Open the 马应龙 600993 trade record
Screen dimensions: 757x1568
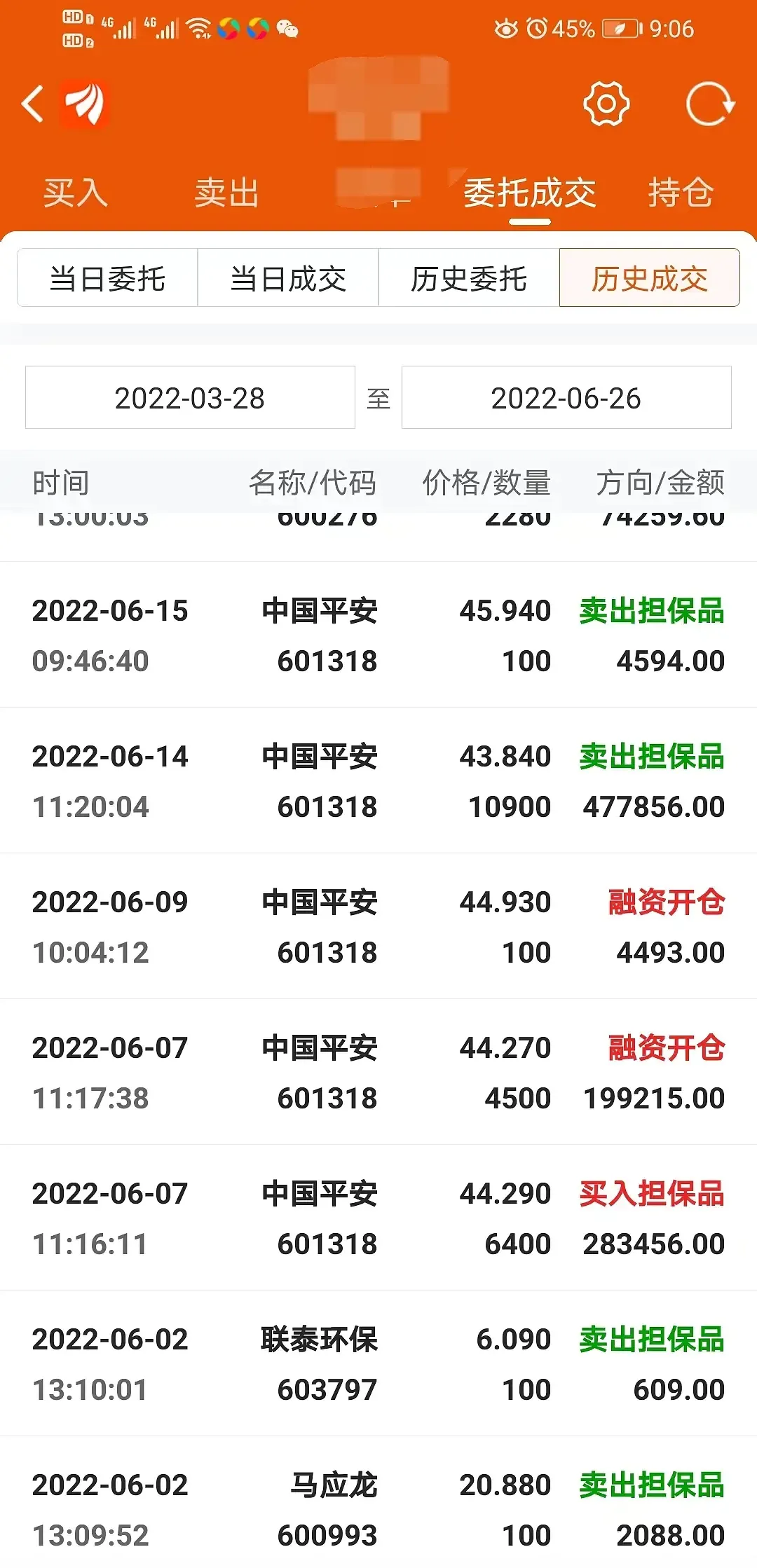[x=378, y=1502]
